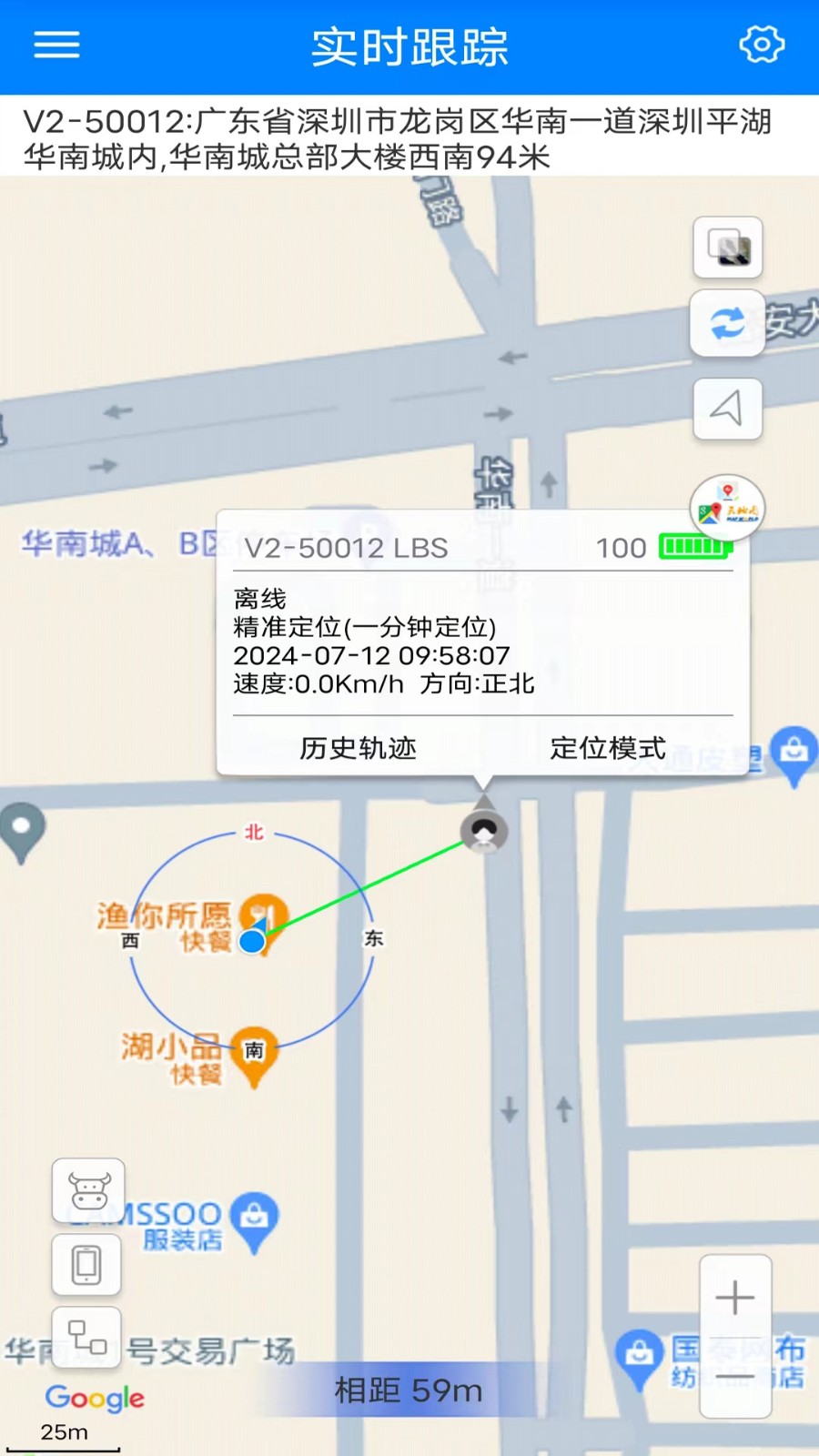
Task: Tap the linked squares route button
Action: point(87,1337)
